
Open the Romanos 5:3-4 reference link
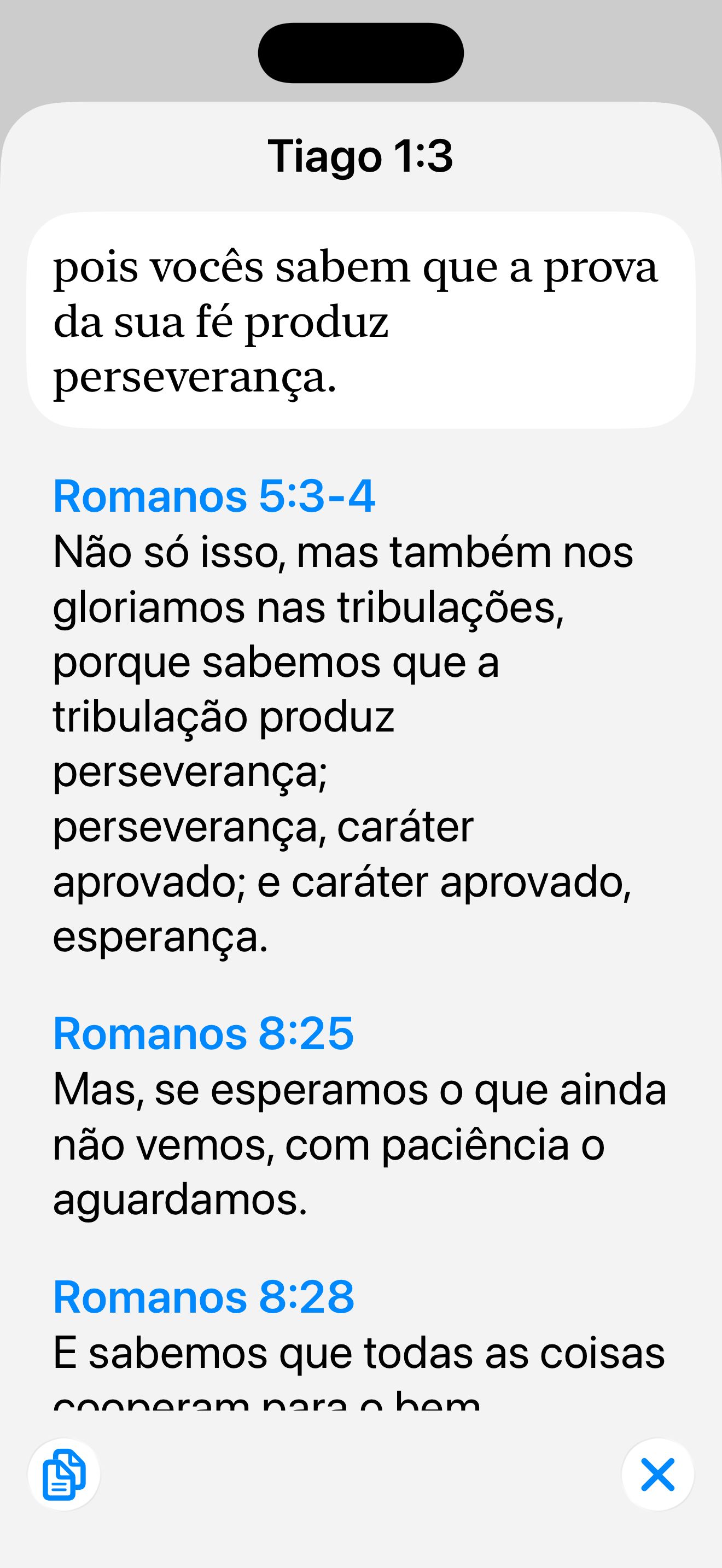pyautogui.click(x=214, y=496)
